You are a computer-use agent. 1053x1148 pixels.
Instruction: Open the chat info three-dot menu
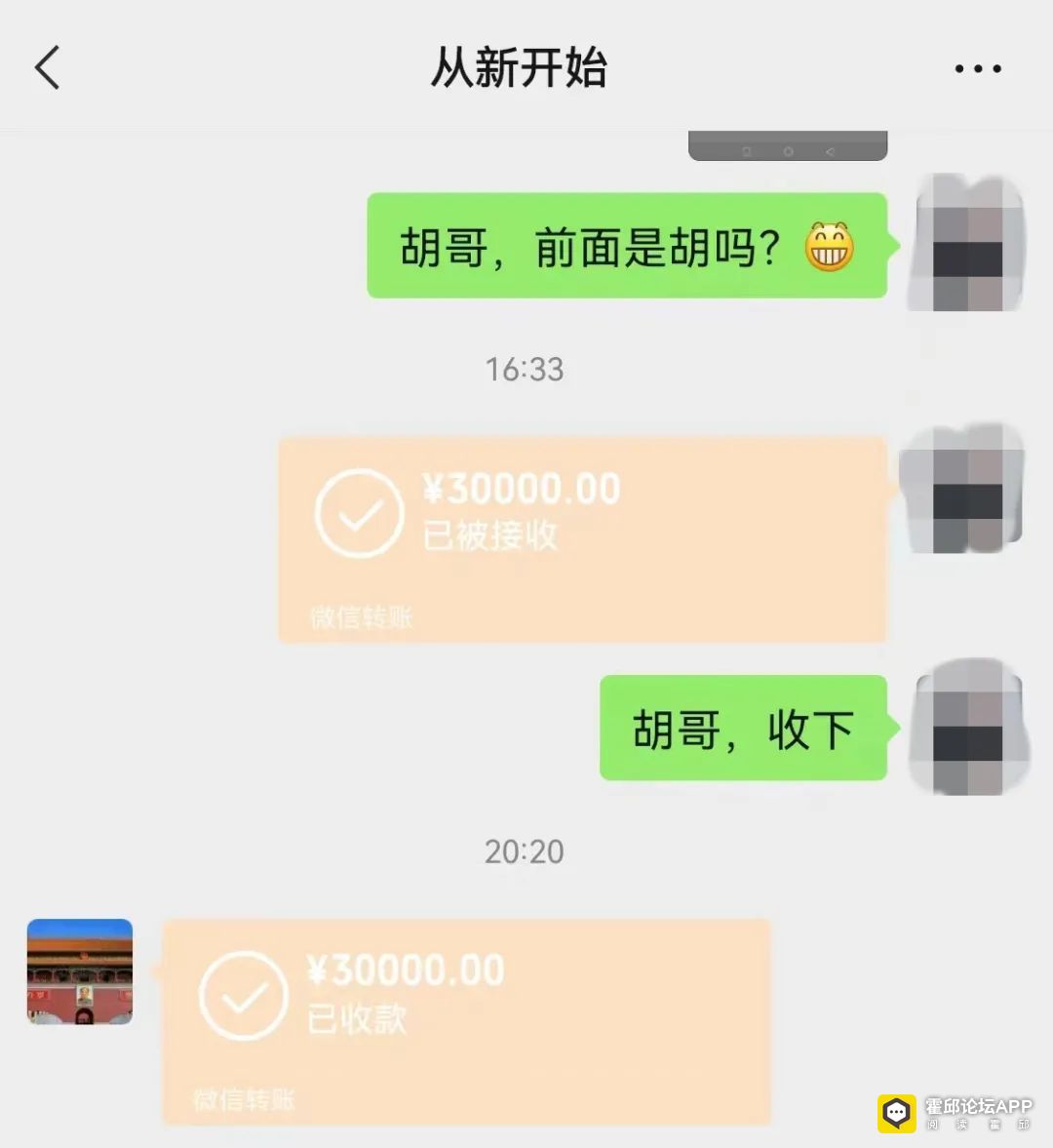977,69
